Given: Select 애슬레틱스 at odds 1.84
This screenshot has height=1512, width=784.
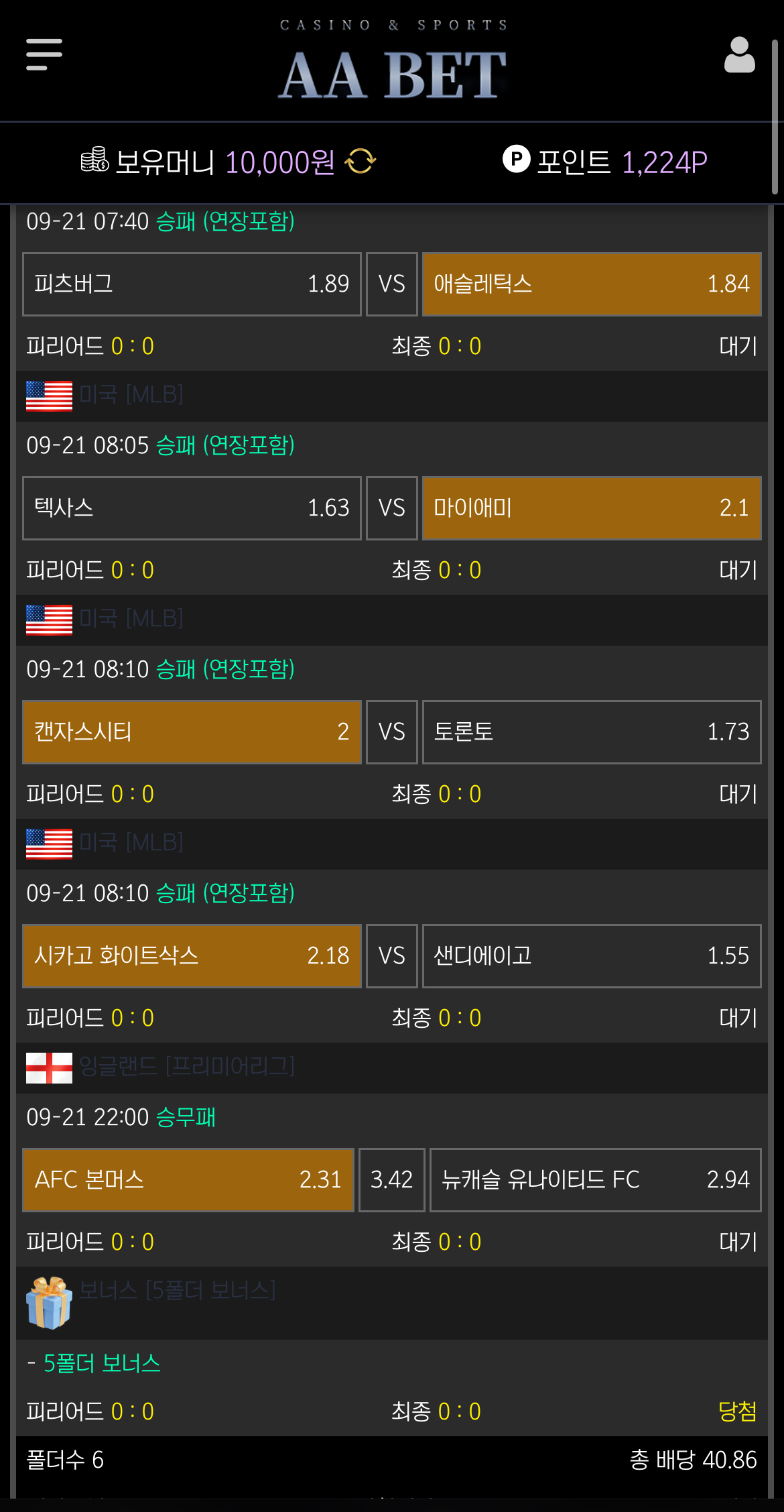Looking at the screenshot, I should click(592, 284).
